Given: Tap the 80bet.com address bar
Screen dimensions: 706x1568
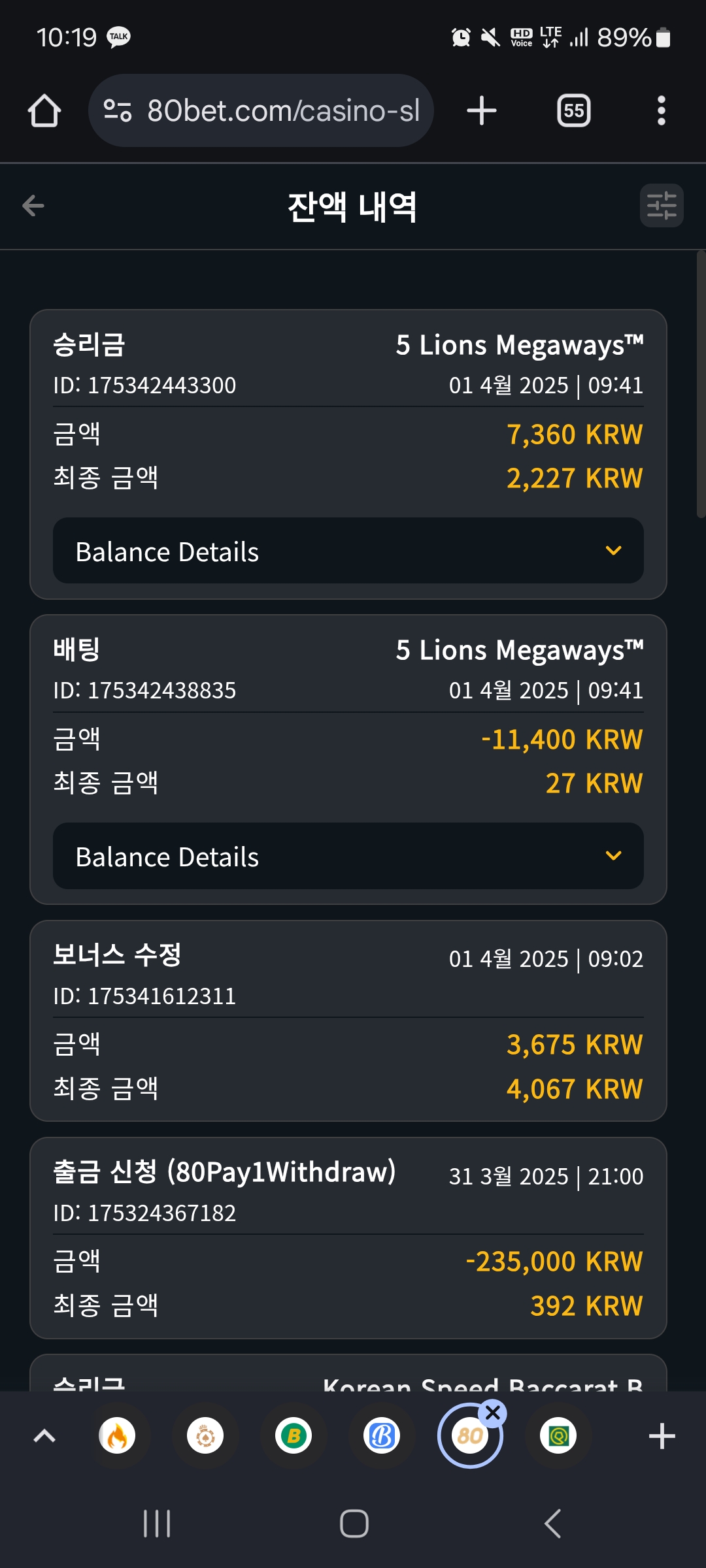Looking at the screenshot, I should [261, 110].
